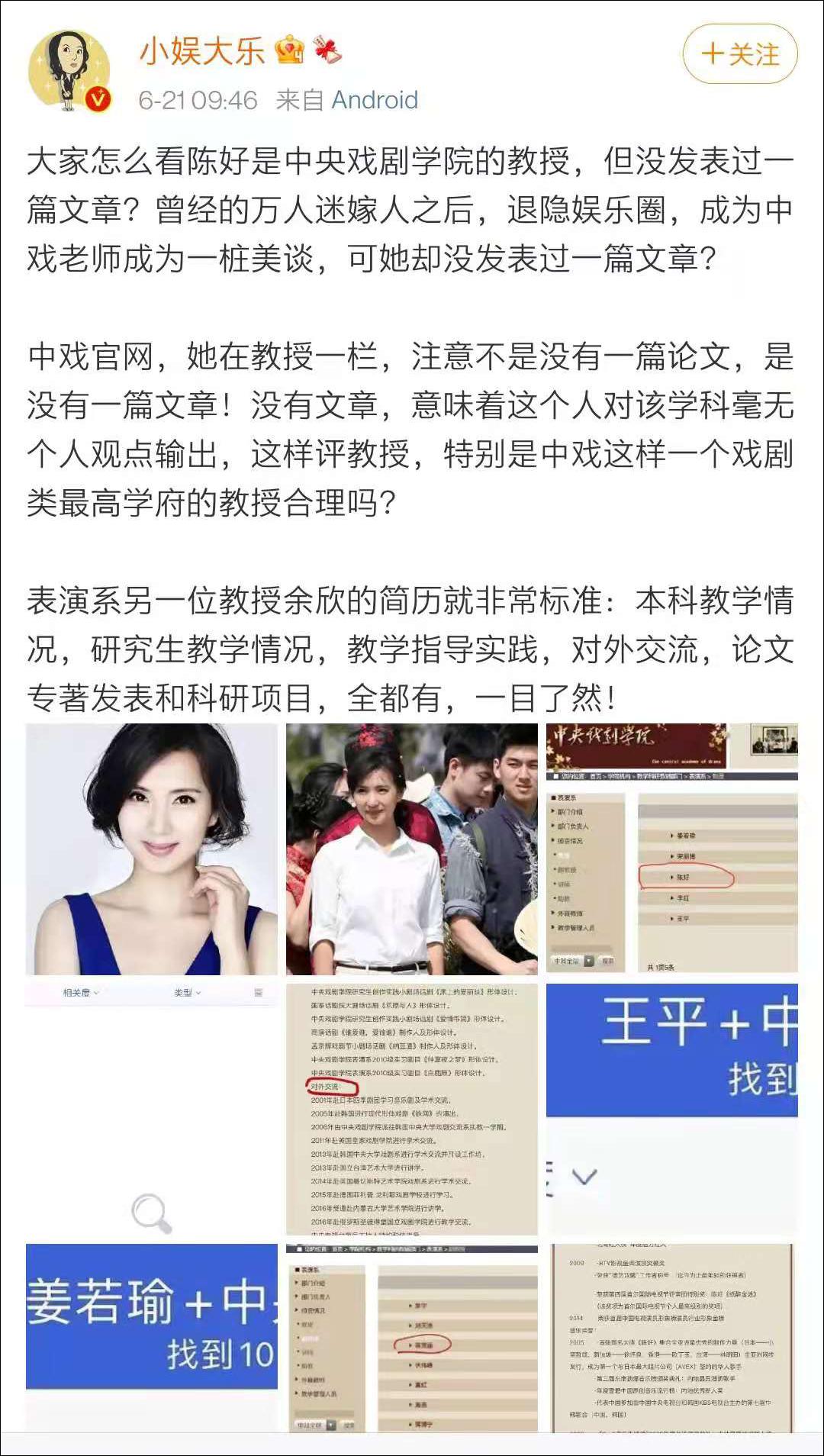
Task: Open the blue 王平 search image
Action: tap(671, 1110)
